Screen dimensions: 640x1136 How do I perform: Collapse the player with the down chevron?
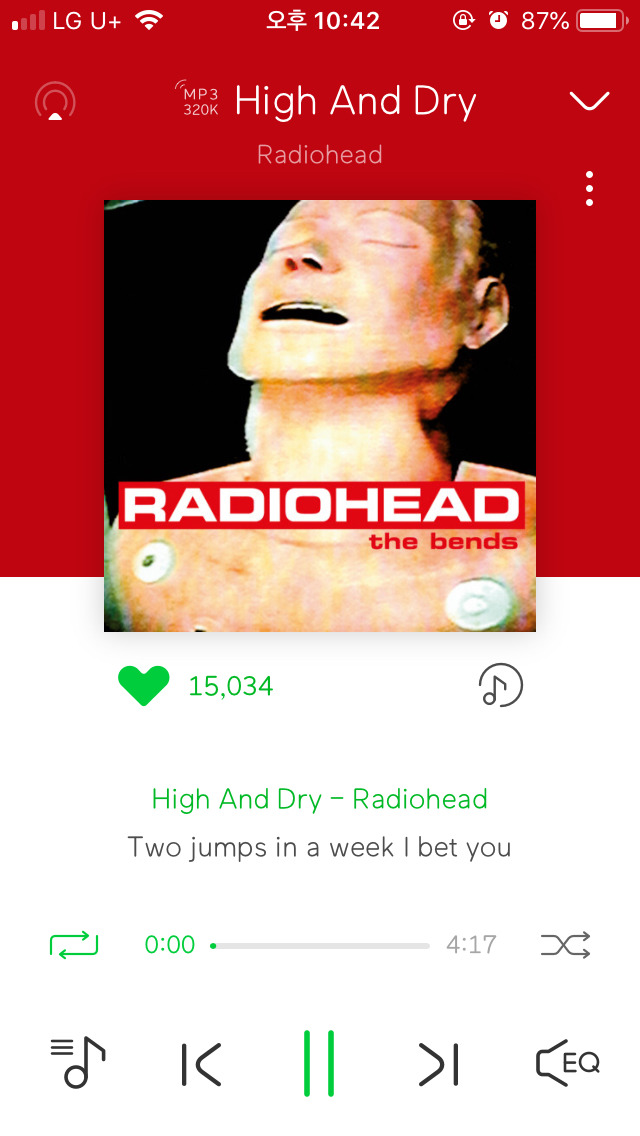589,100
